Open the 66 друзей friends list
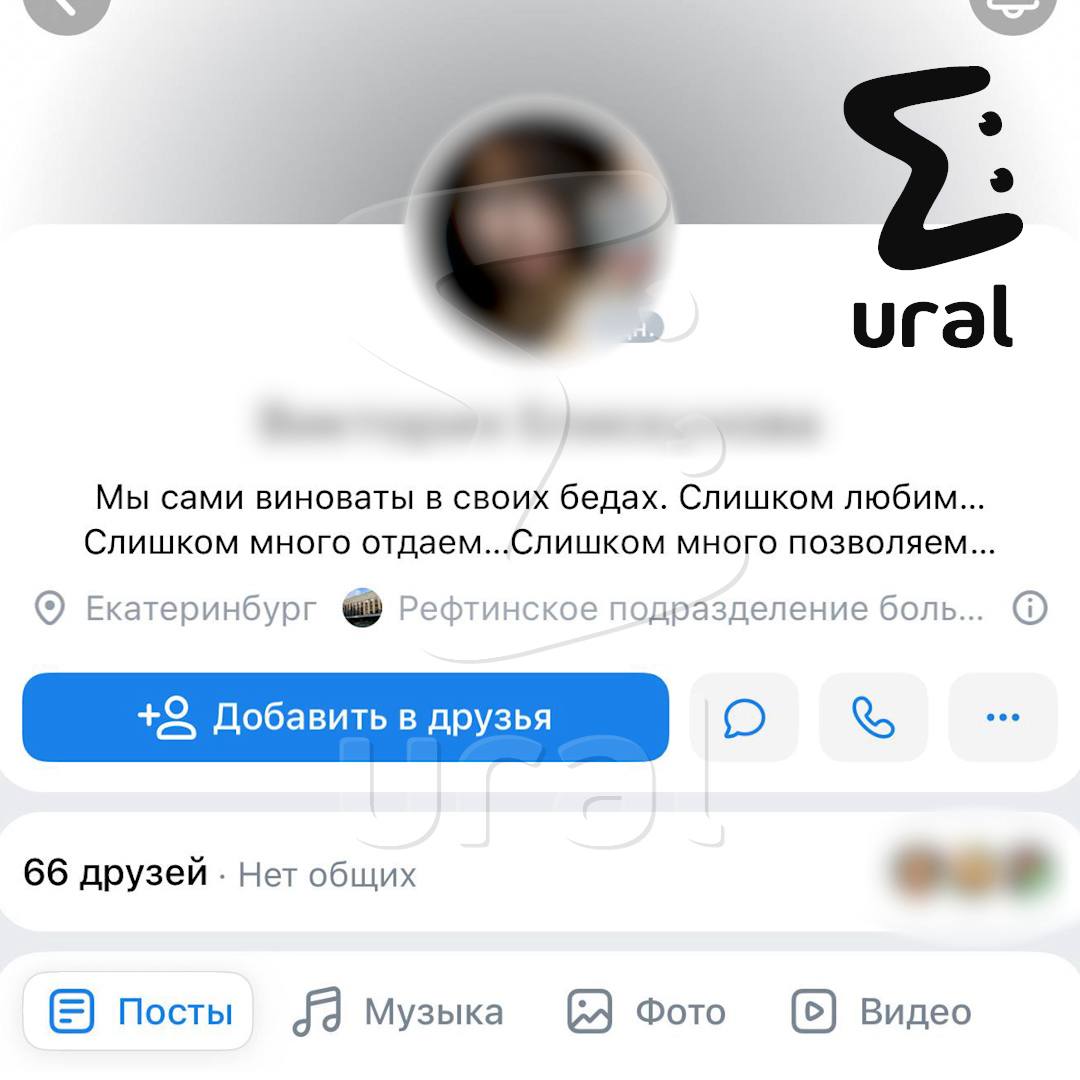 coord(116,873)
